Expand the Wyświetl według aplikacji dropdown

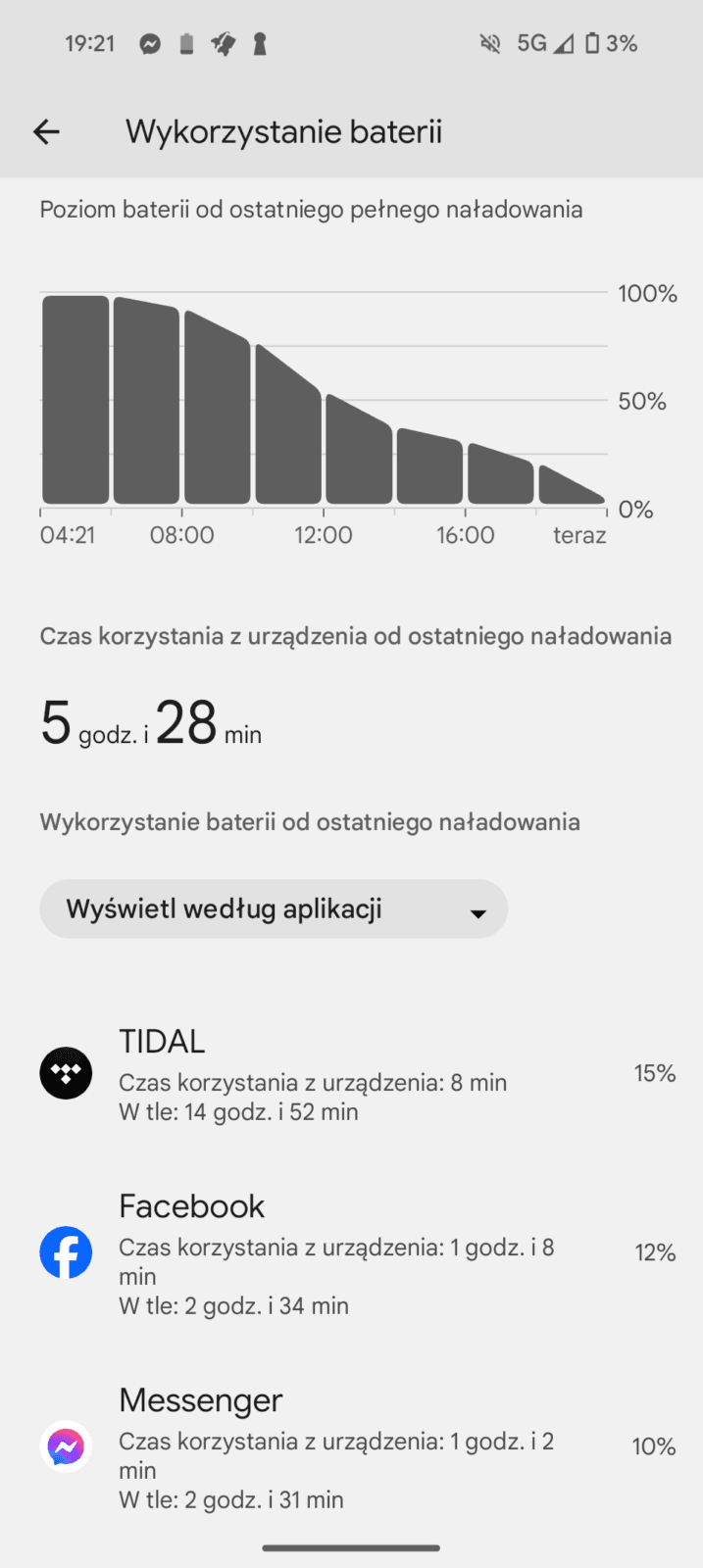[274, 908]
